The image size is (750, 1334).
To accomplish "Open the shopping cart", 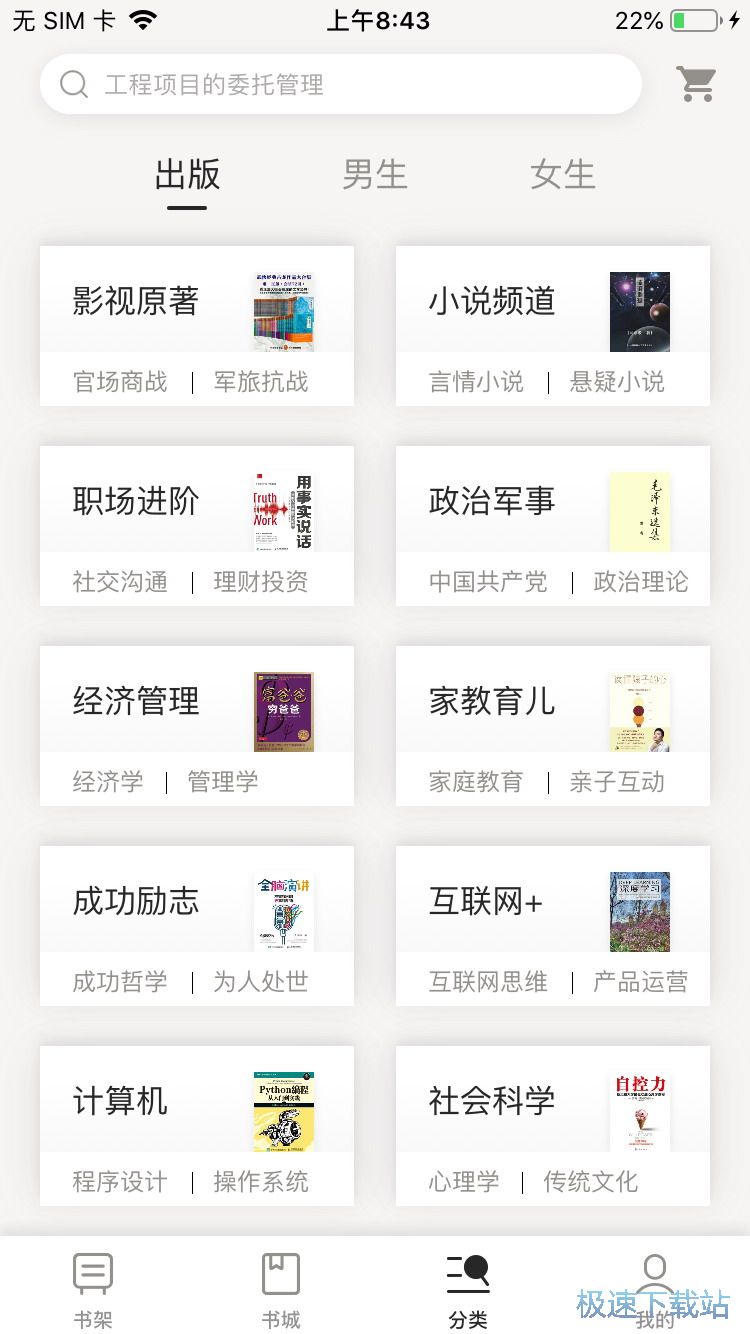I will (x=695, y=84).
